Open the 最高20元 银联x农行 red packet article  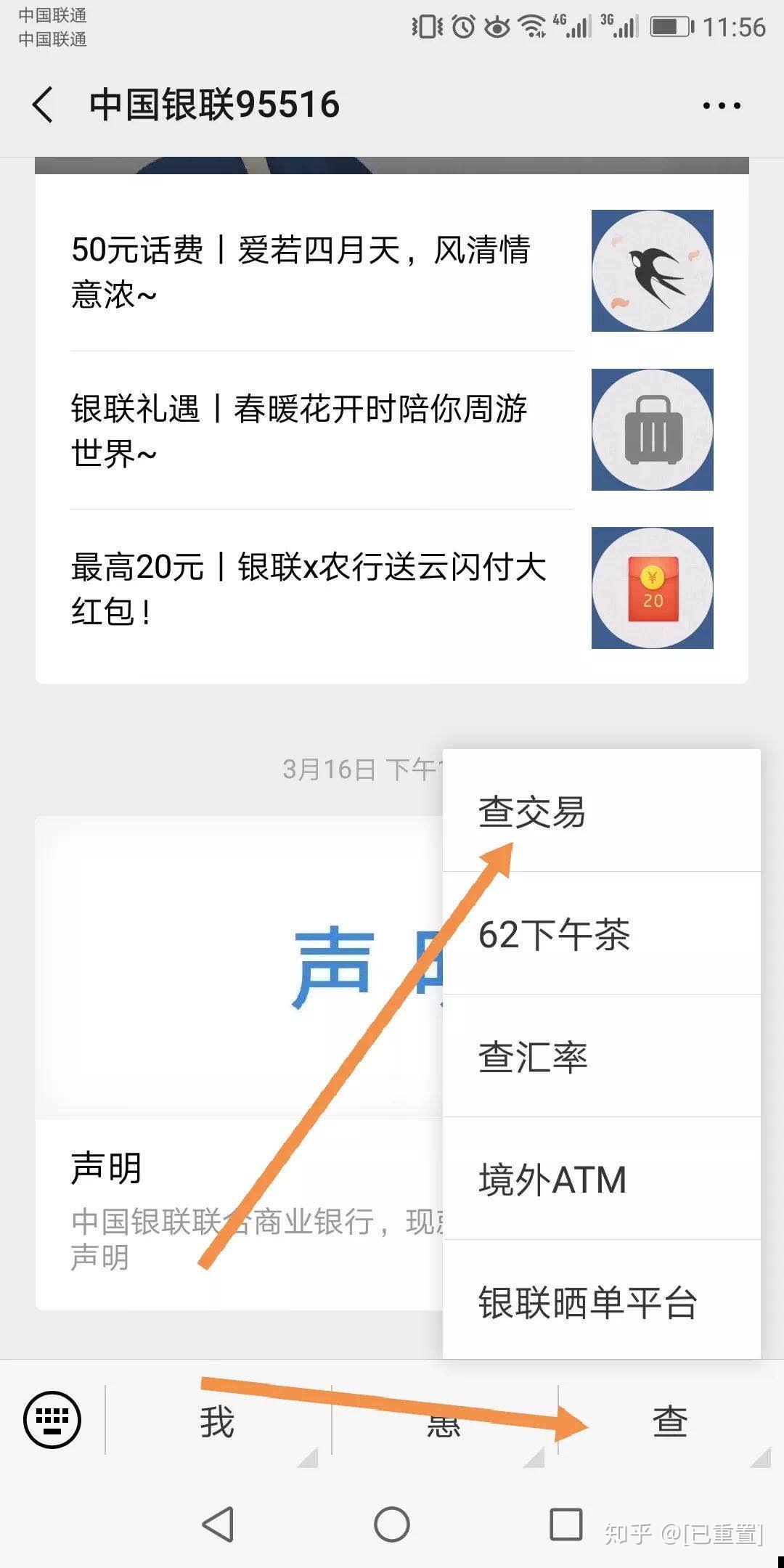click(309, 588)
